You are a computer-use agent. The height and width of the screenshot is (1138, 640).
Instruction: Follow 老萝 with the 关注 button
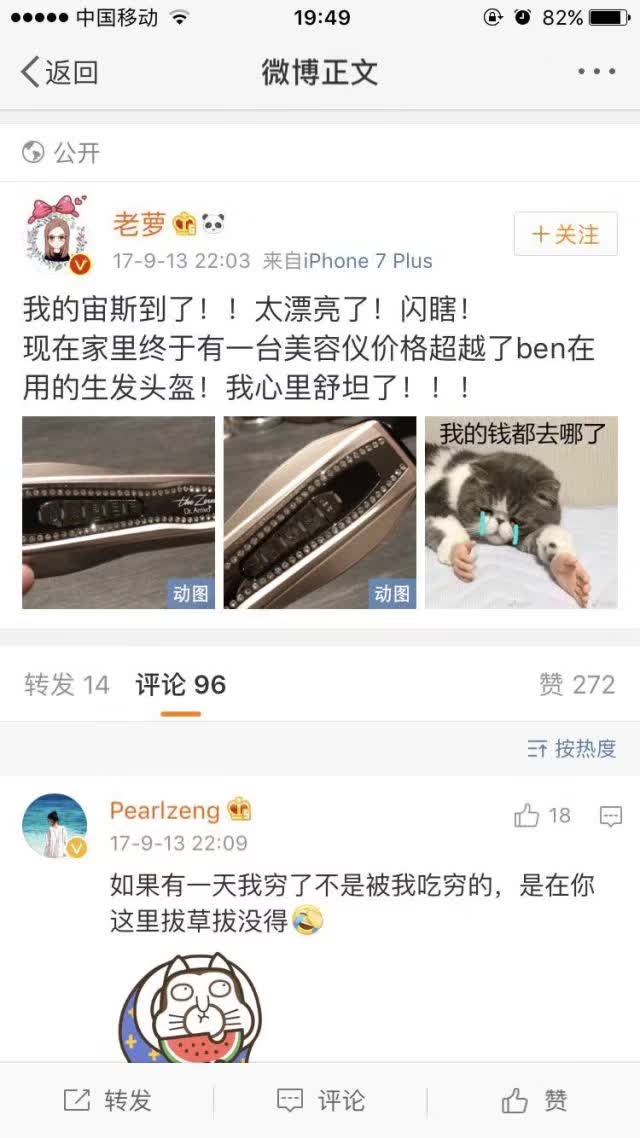point(565,235)
